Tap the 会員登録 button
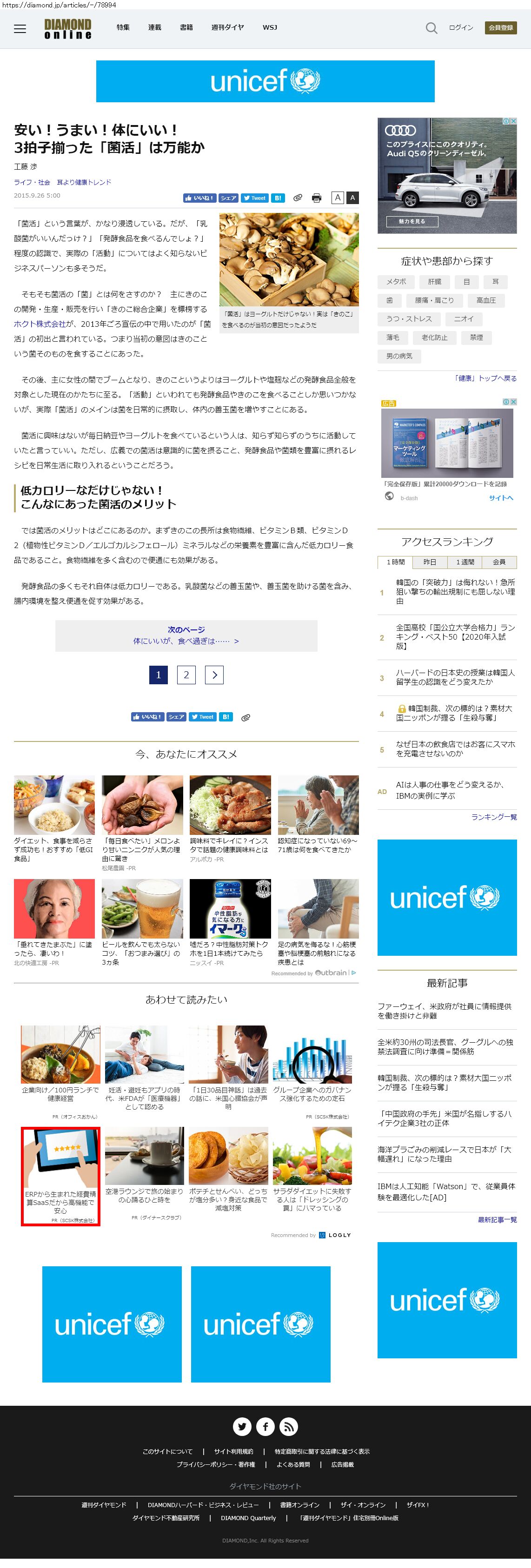531x1568 pixels. click(x=501, y=28)
